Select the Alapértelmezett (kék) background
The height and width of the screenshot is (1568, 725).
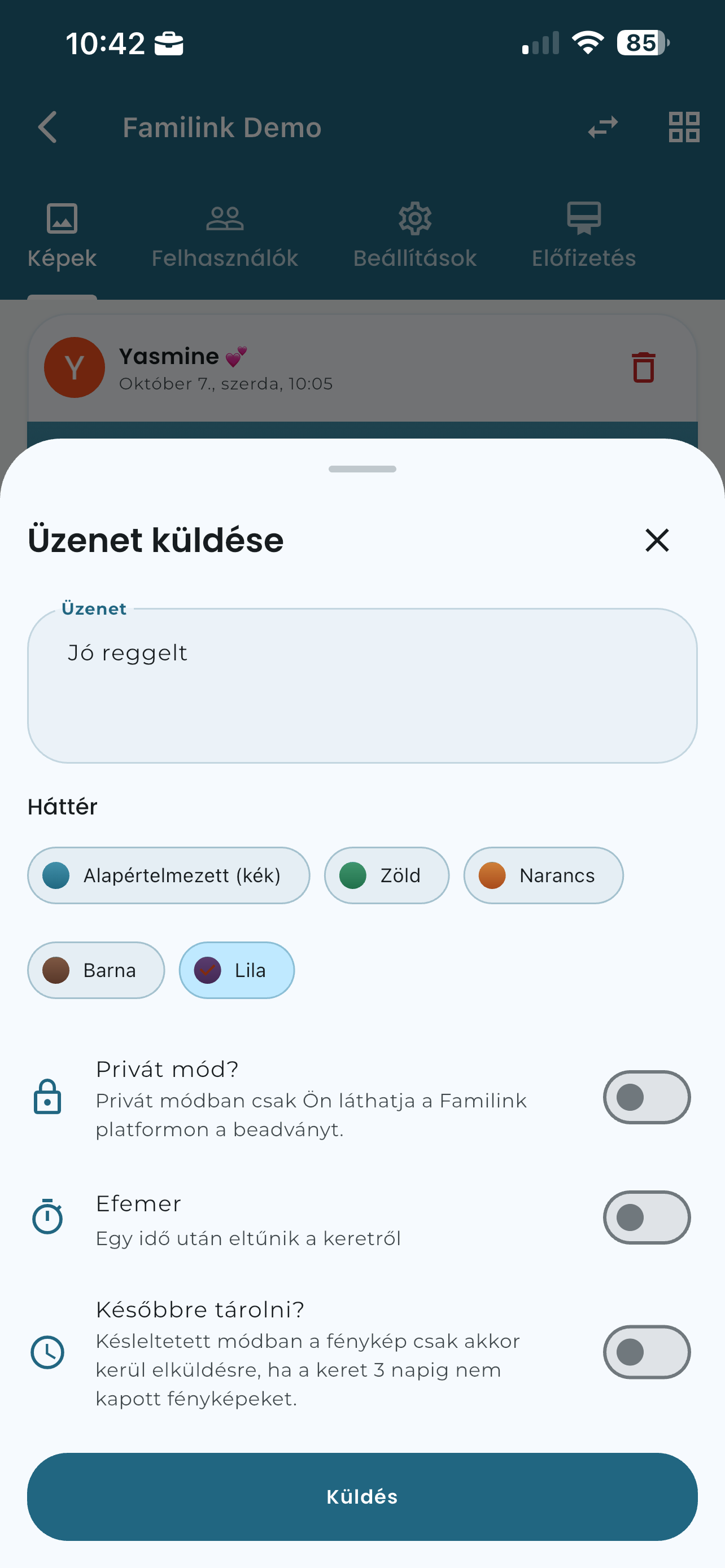click(169, 875)
